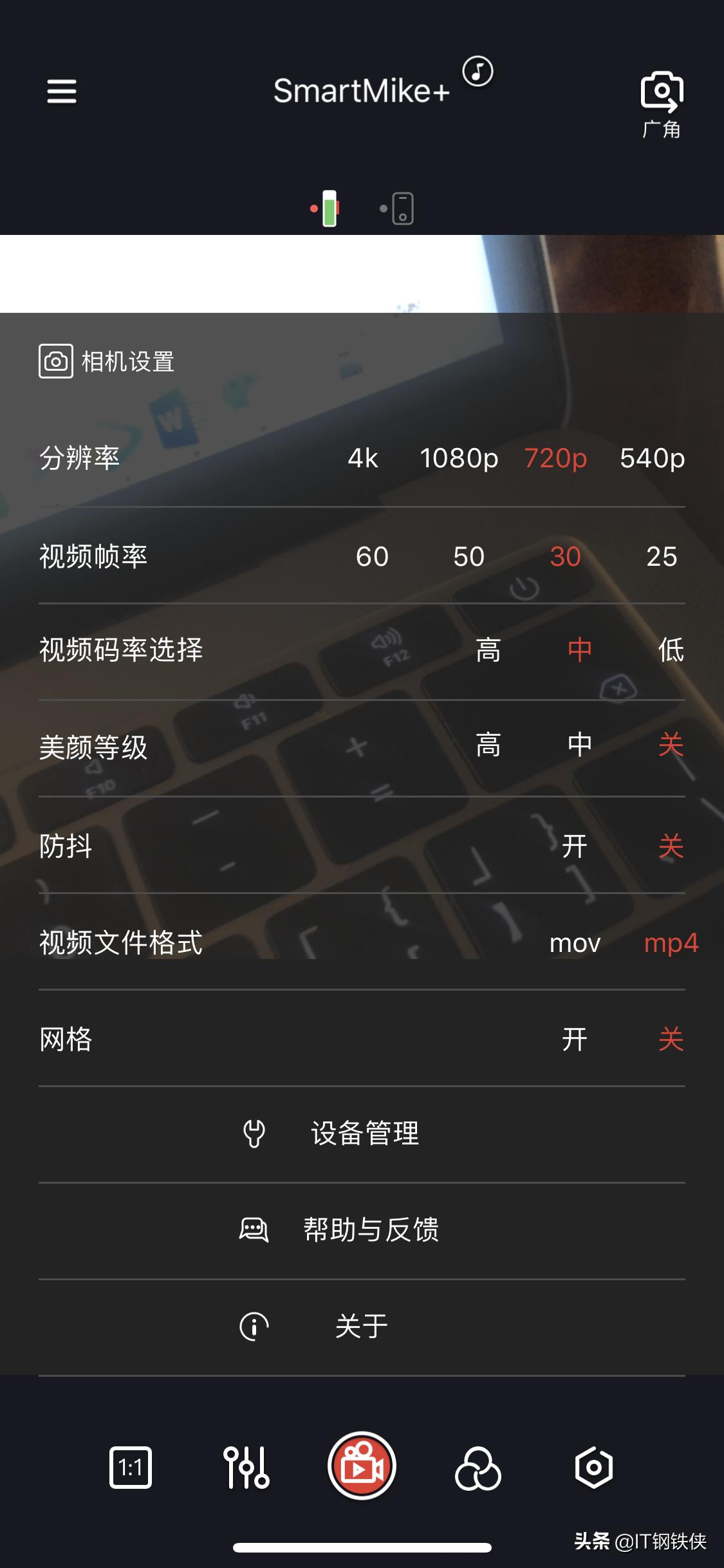Viewport: 724px width, 1568px height.
Task: Enable 防抖 stabilization
Action: pos(575,848)
